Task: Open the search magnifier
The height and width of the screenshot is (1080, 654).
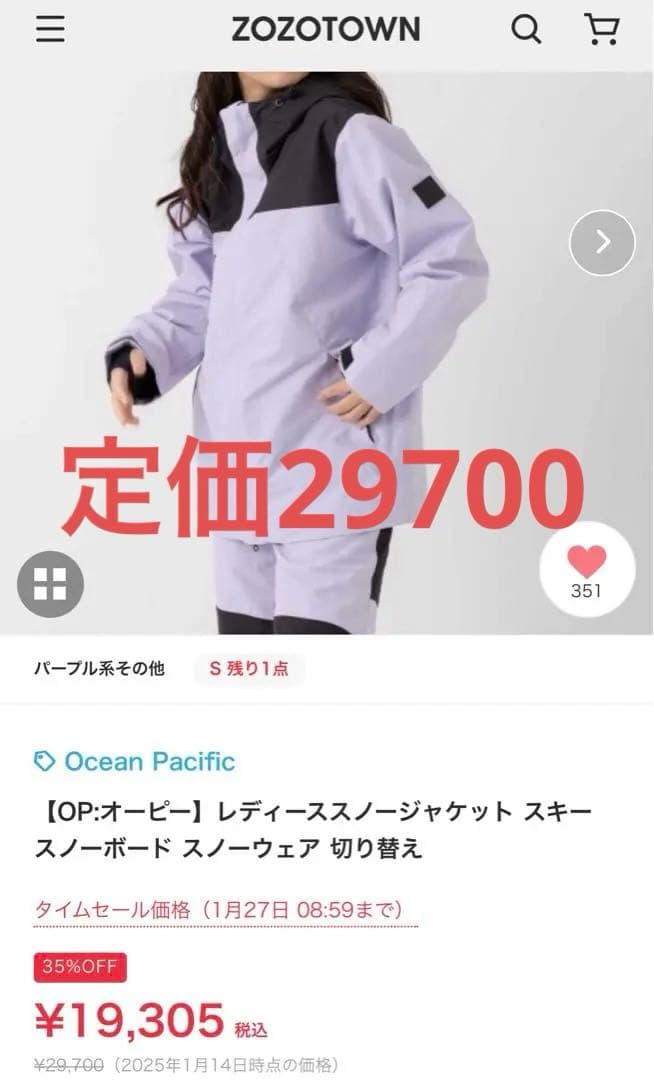Action: (526, 30)
